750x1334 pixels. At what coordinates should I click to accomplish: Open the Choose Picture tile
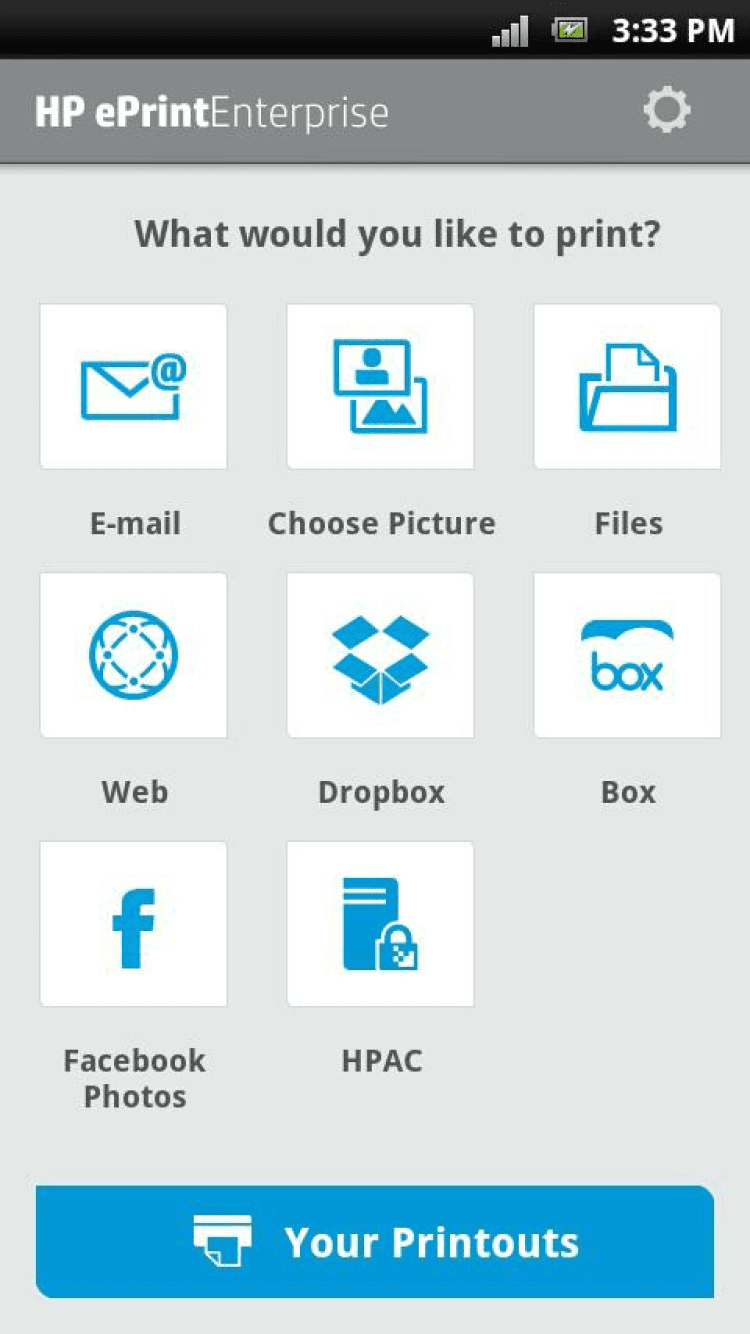click(x=380, y=387)
